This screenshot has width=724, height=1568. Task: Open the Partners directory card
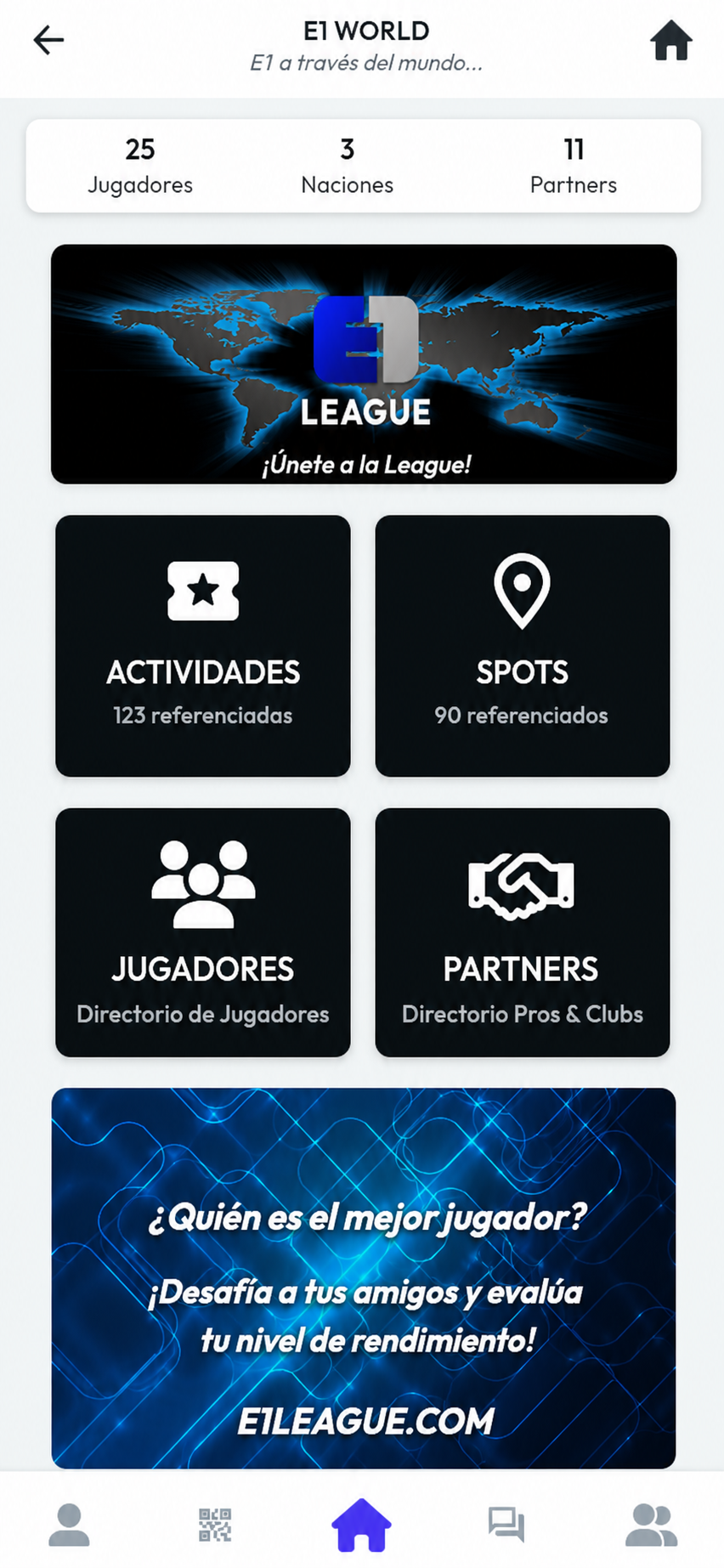pos(523,932)
